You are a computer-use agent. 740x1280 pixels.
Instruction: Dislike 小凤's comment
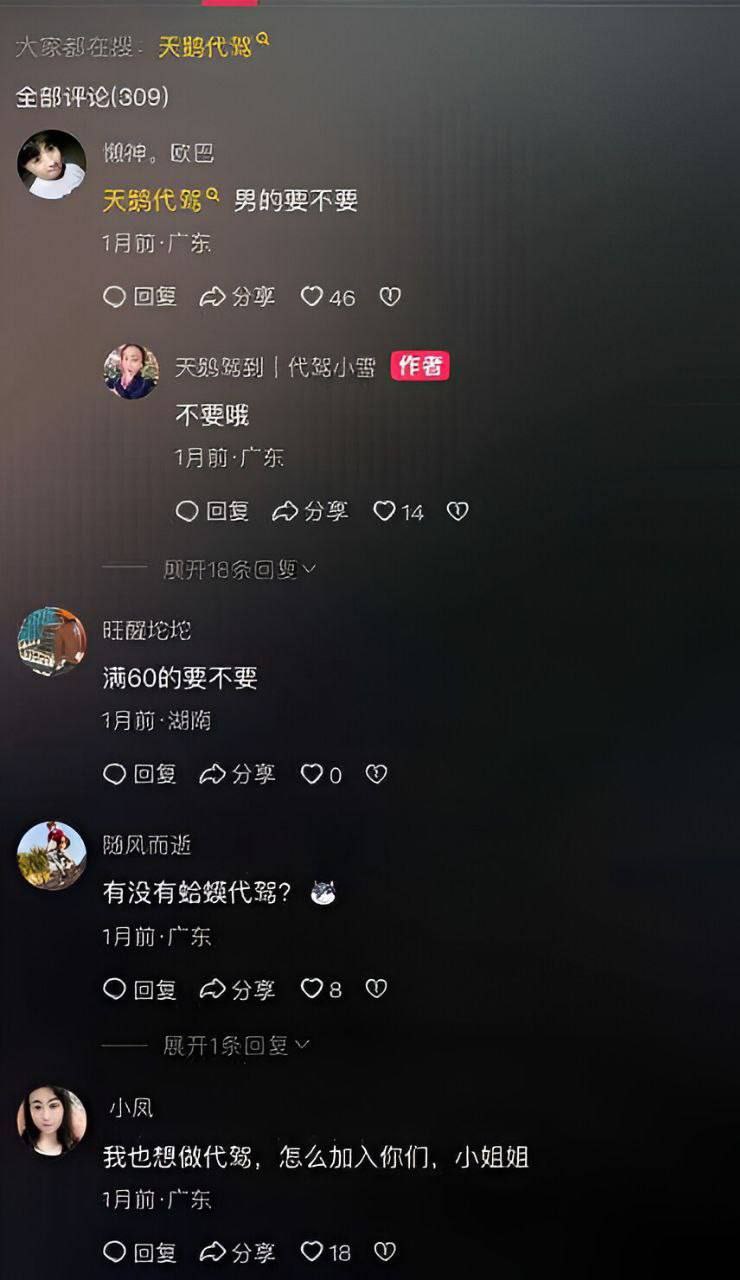[385, 1252]
